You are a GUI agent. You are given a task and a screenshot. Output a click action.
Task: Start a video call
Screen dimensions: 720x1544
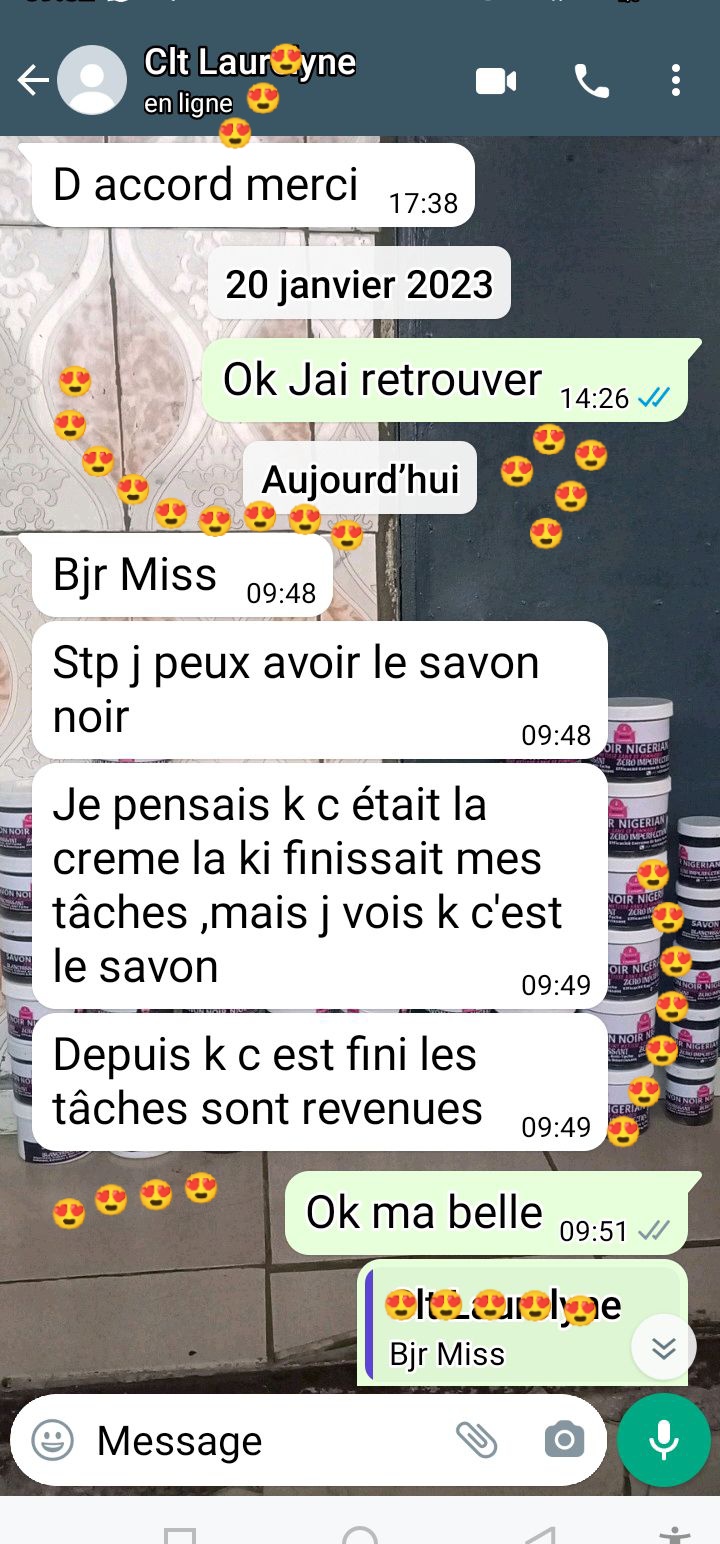[496, 81]
